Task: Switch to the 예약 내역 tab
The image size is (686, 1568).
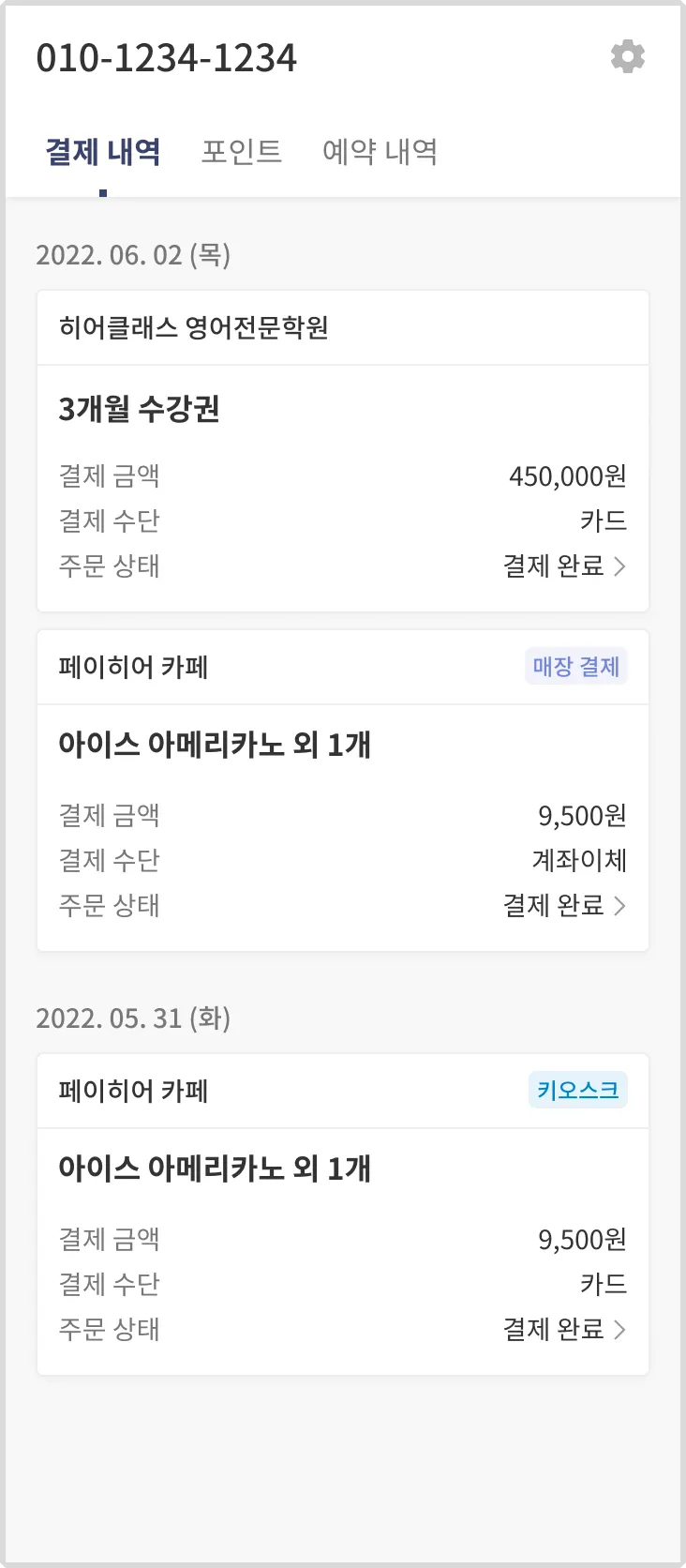Action: (x=380, y=152)
